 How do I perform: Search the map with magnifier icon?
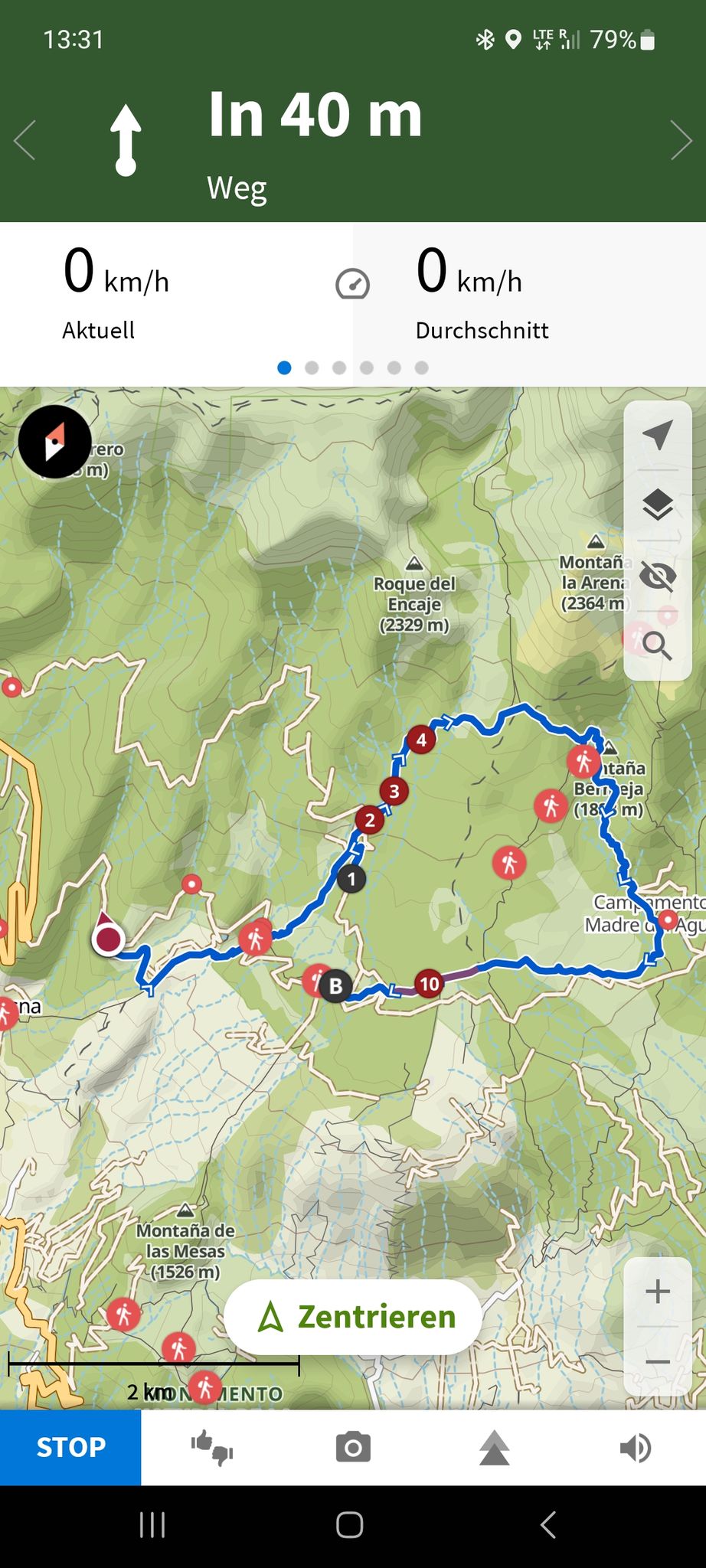[x=658, y=646]
